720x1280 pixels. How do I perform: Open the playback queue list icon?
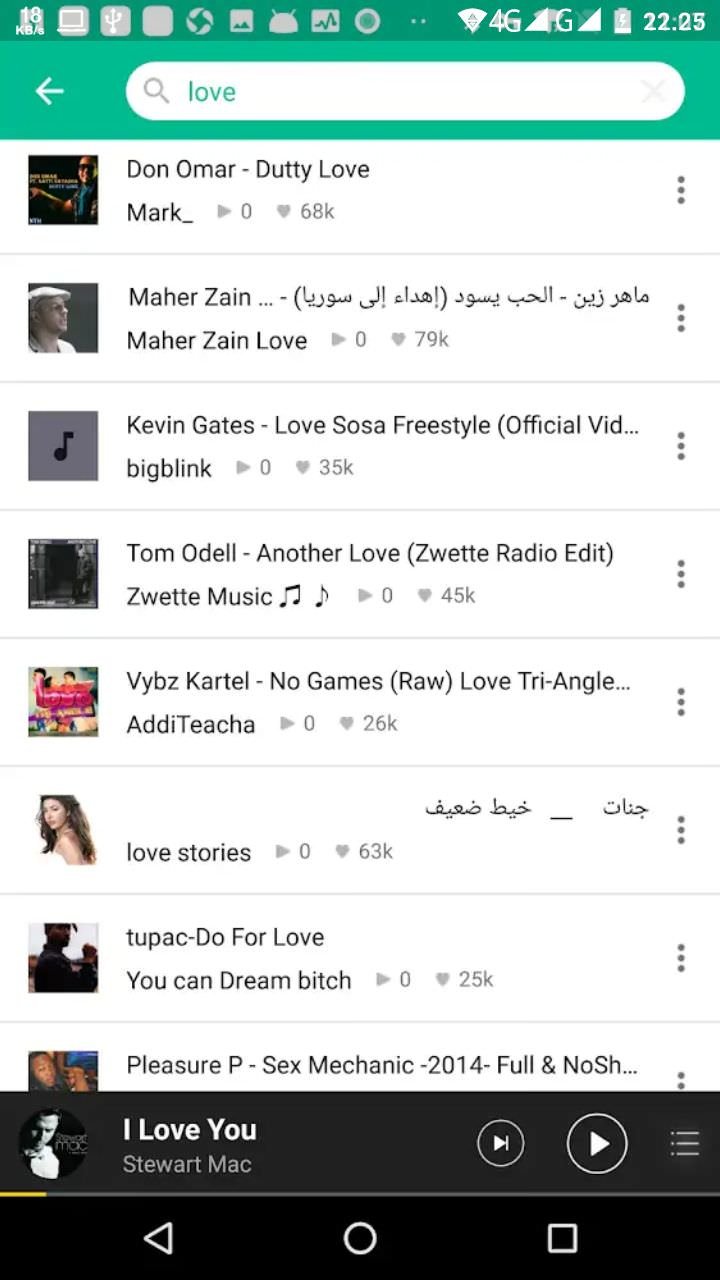(685, 1143)
